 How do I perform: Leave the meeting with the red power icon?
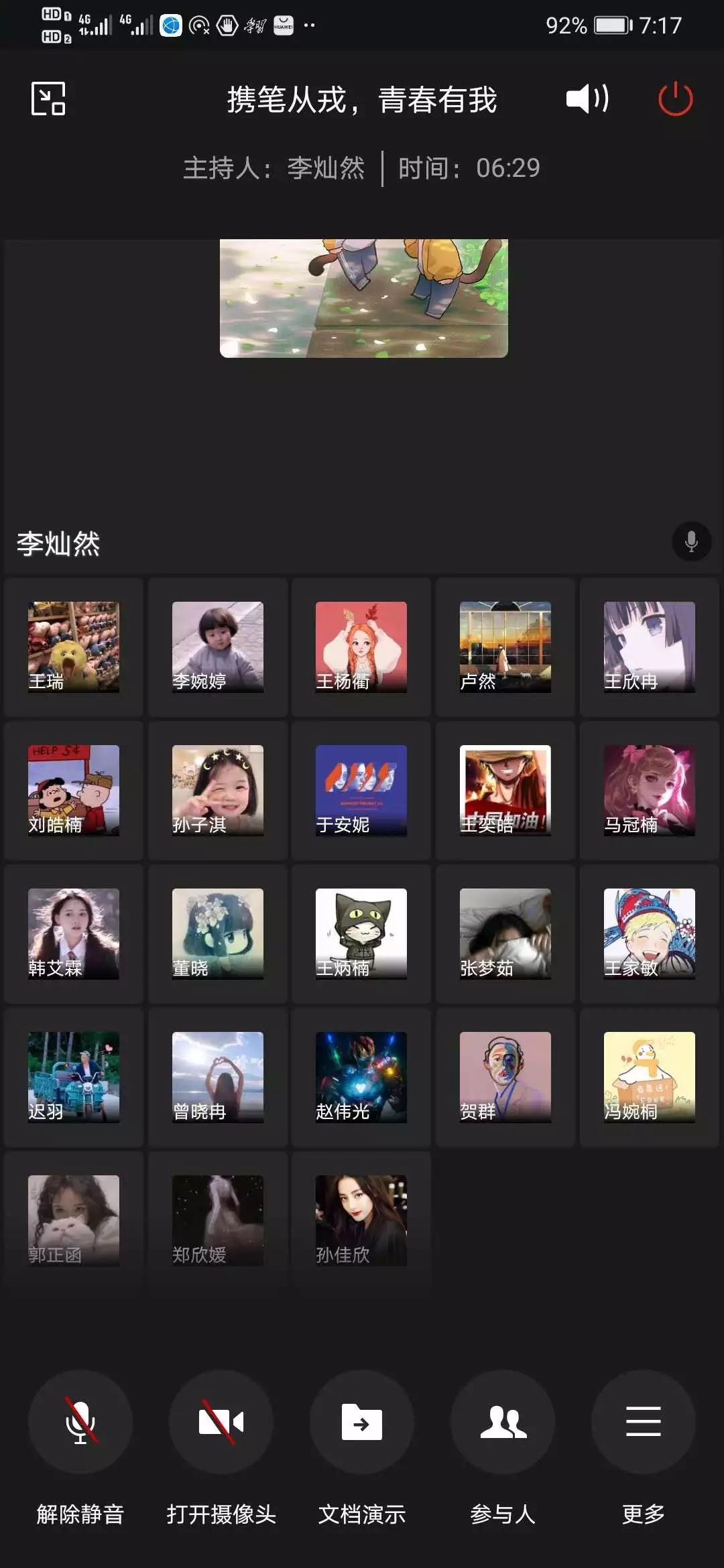pos(675,99)
